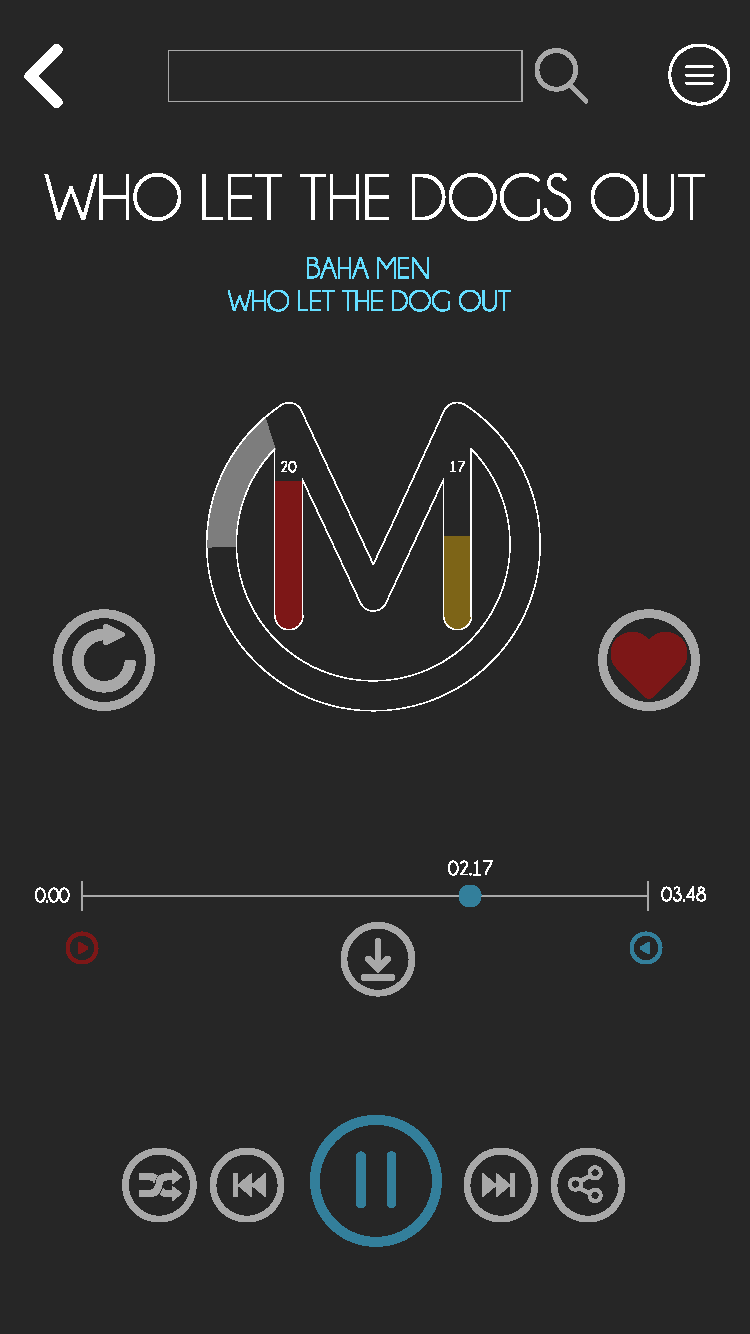This screenshot has width=750, height=1334.
Task: Share this song
Action: tap(588, 1186)
